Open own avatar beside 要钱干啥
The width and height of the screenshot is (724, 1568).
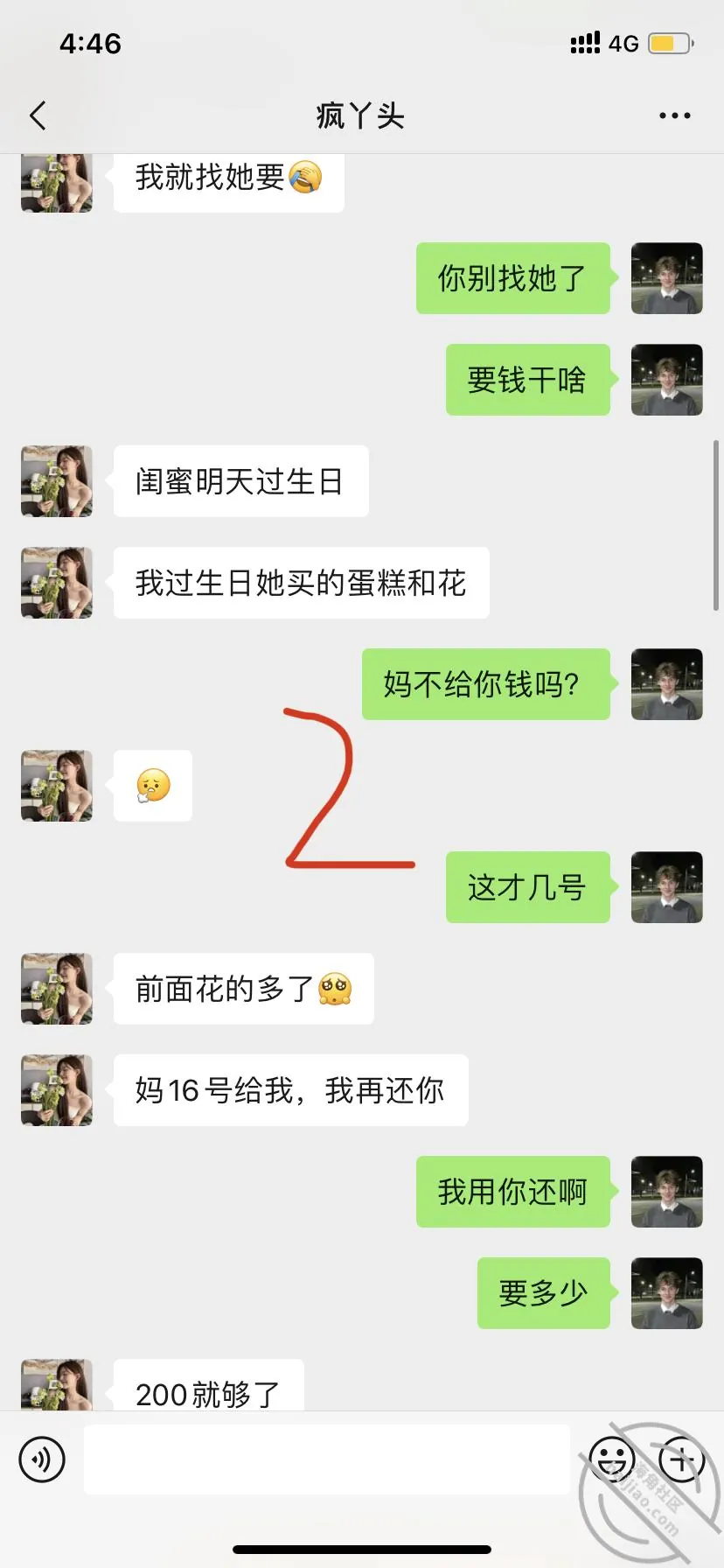point(667,380)
